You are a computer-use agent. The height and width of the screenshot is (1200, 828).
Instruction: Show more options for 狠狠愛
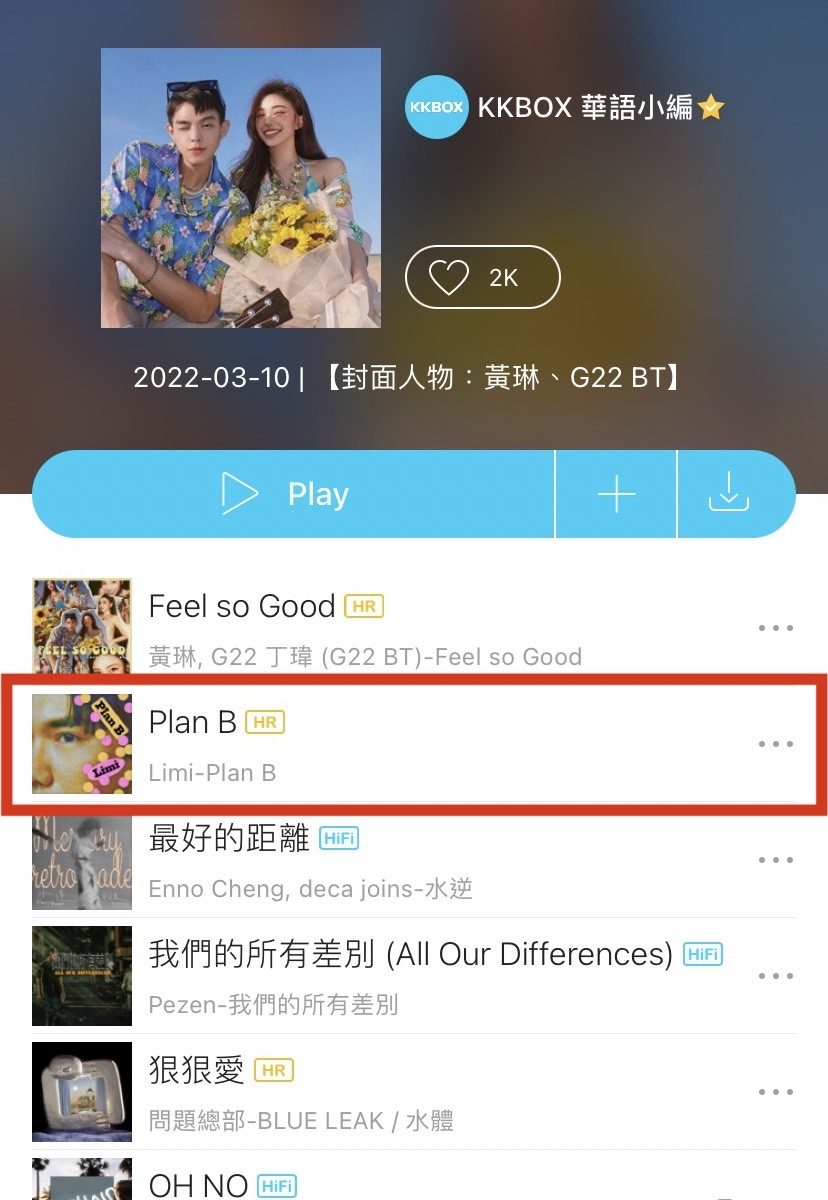(775, 1092)
